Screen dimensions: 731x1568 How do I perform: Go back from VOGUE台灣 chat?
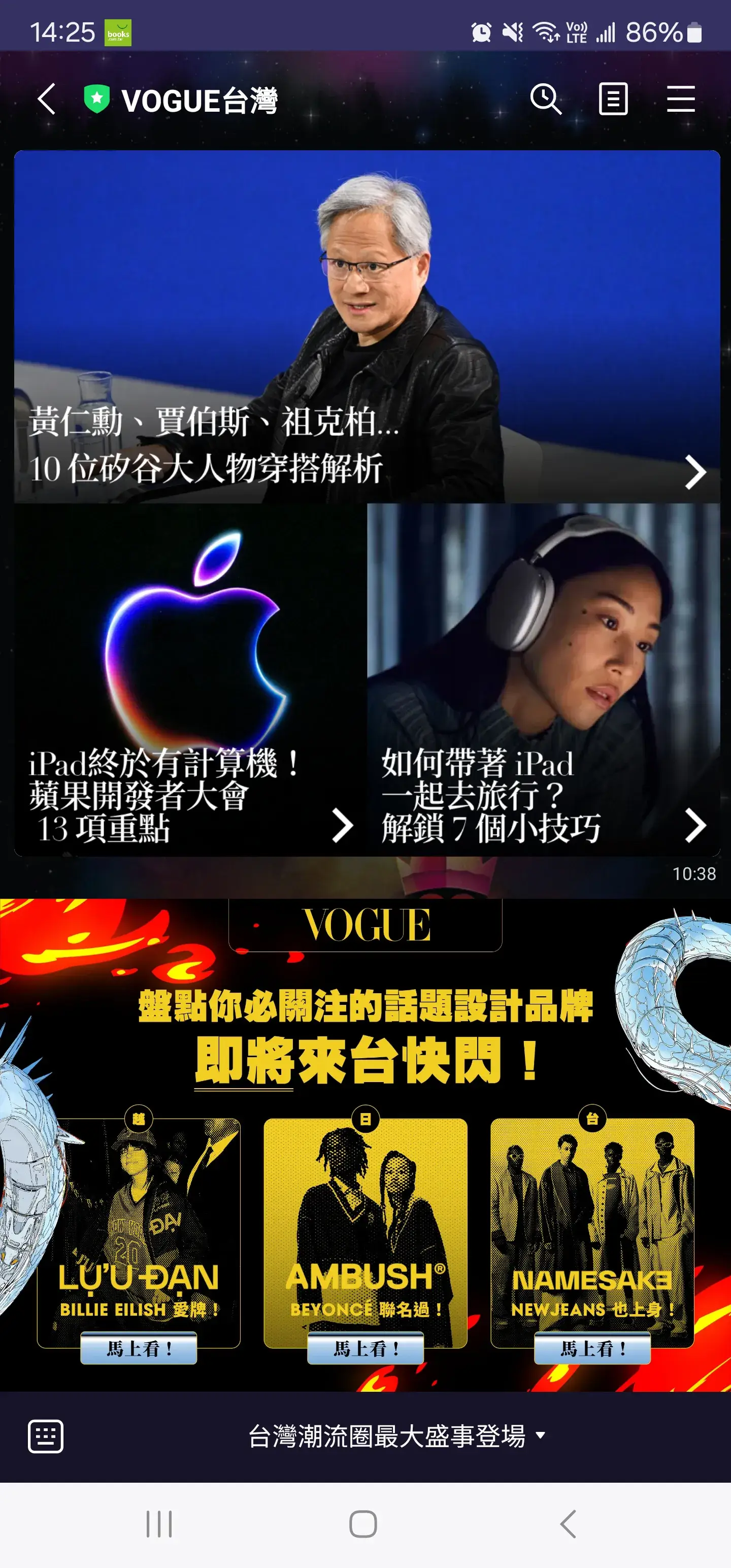tap(46, 99)
